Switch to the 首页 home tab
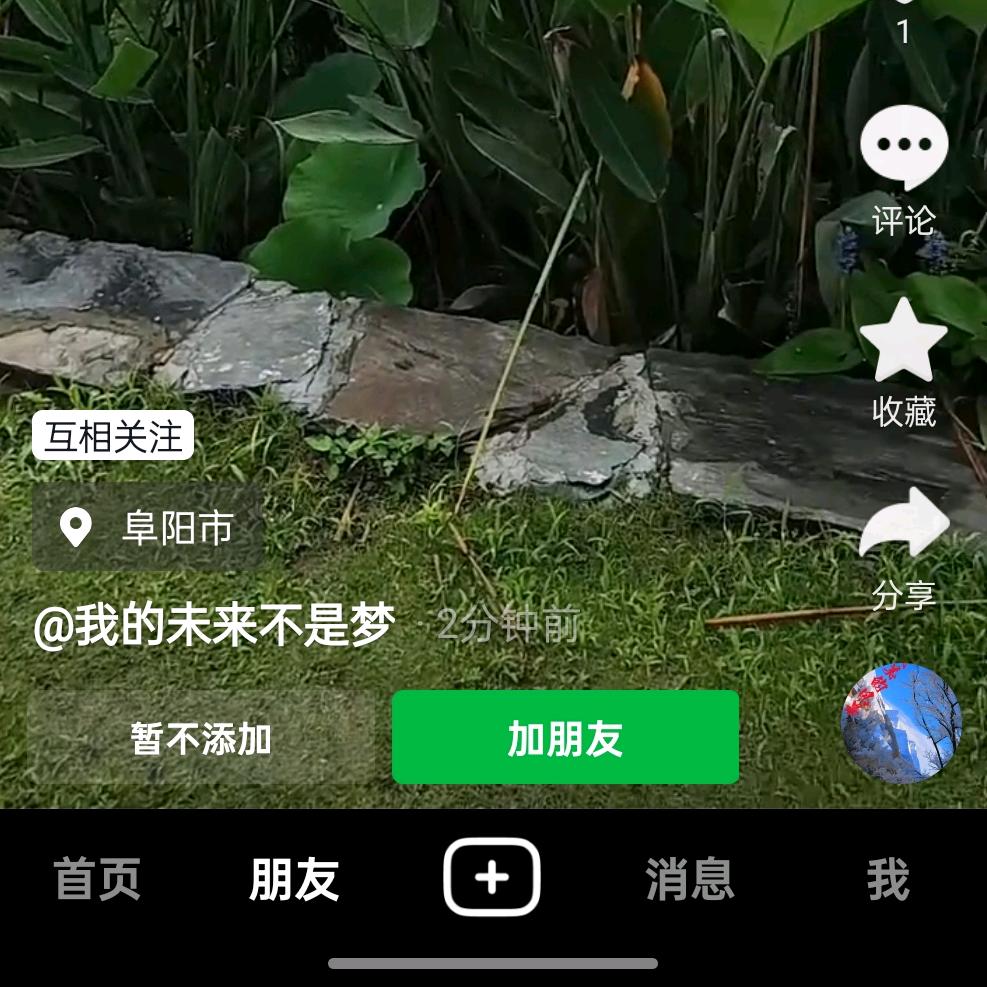The width and height of the screenshot is (987, 987). click(97, 879)
